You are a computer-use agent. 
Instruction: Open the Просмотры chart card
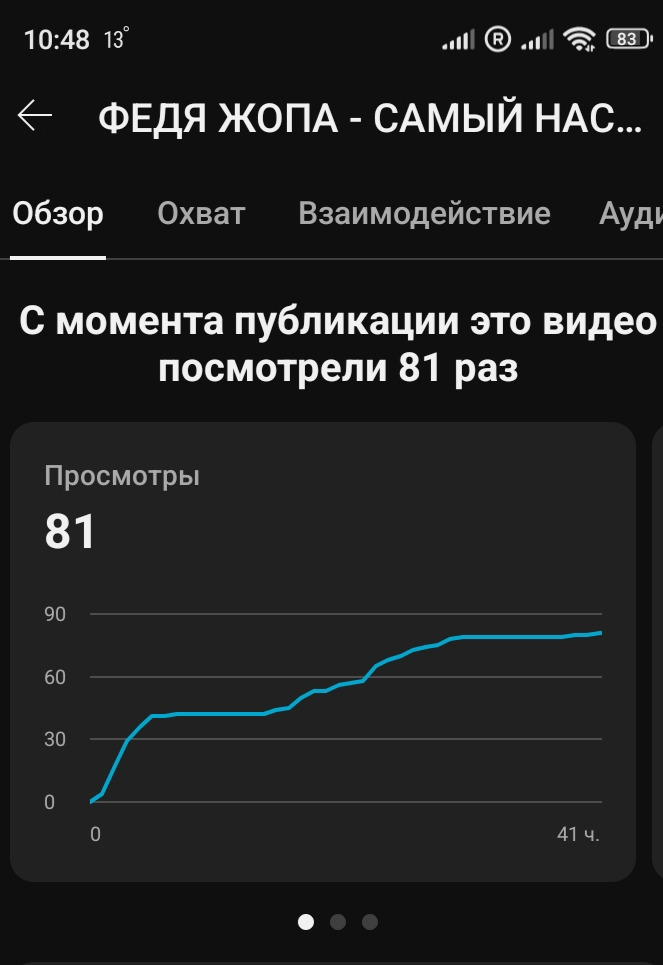pyautogui.click(x=323, y=651)
